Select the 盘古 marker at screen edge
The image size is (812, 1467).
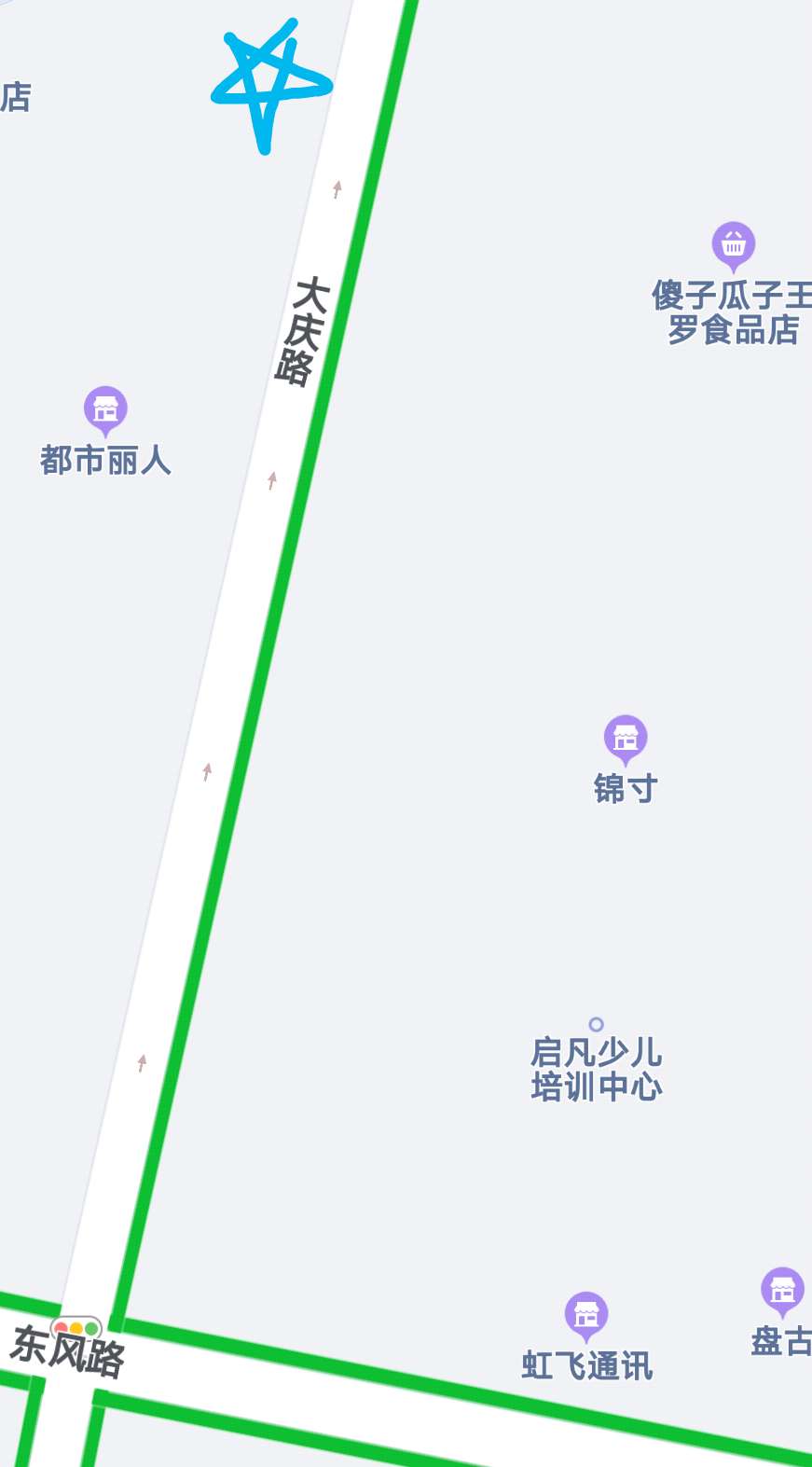[x=783, y=1292]
